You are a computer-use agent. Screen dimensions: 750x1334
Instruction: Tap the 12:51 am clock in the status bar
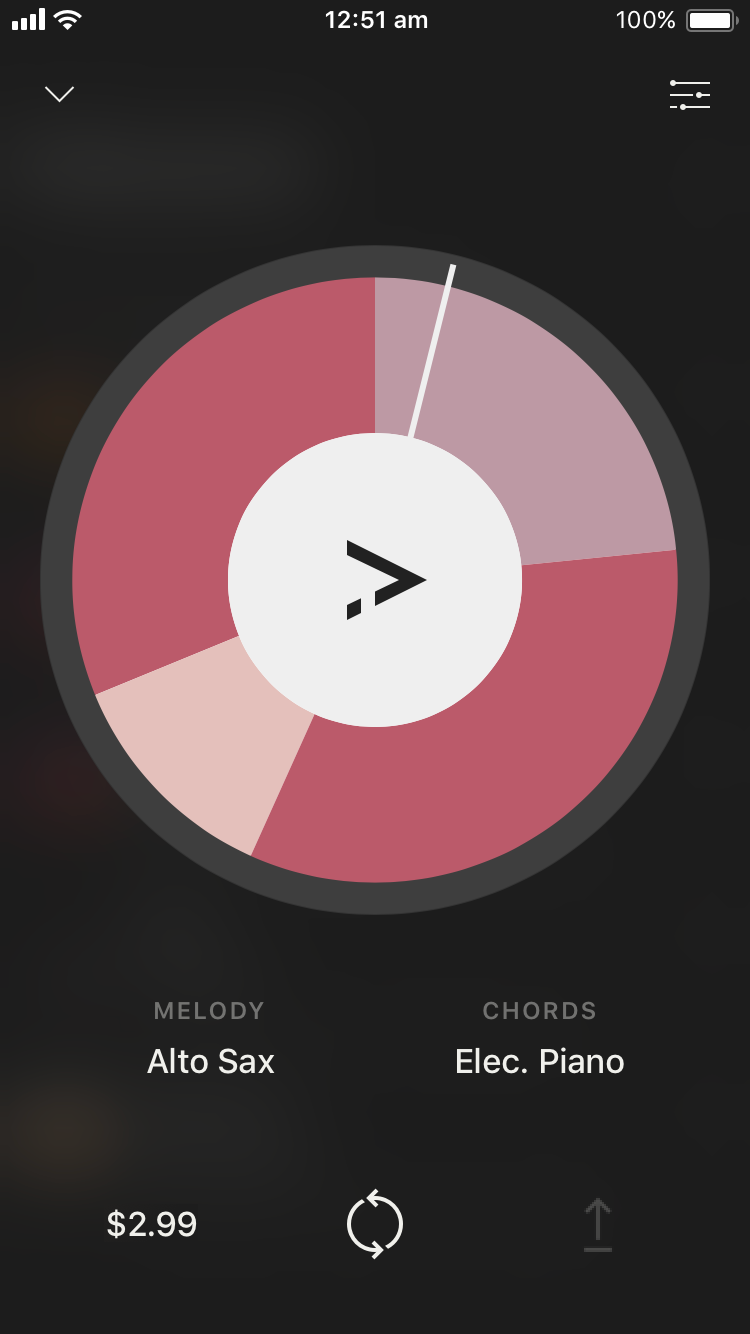coord(377,18)
